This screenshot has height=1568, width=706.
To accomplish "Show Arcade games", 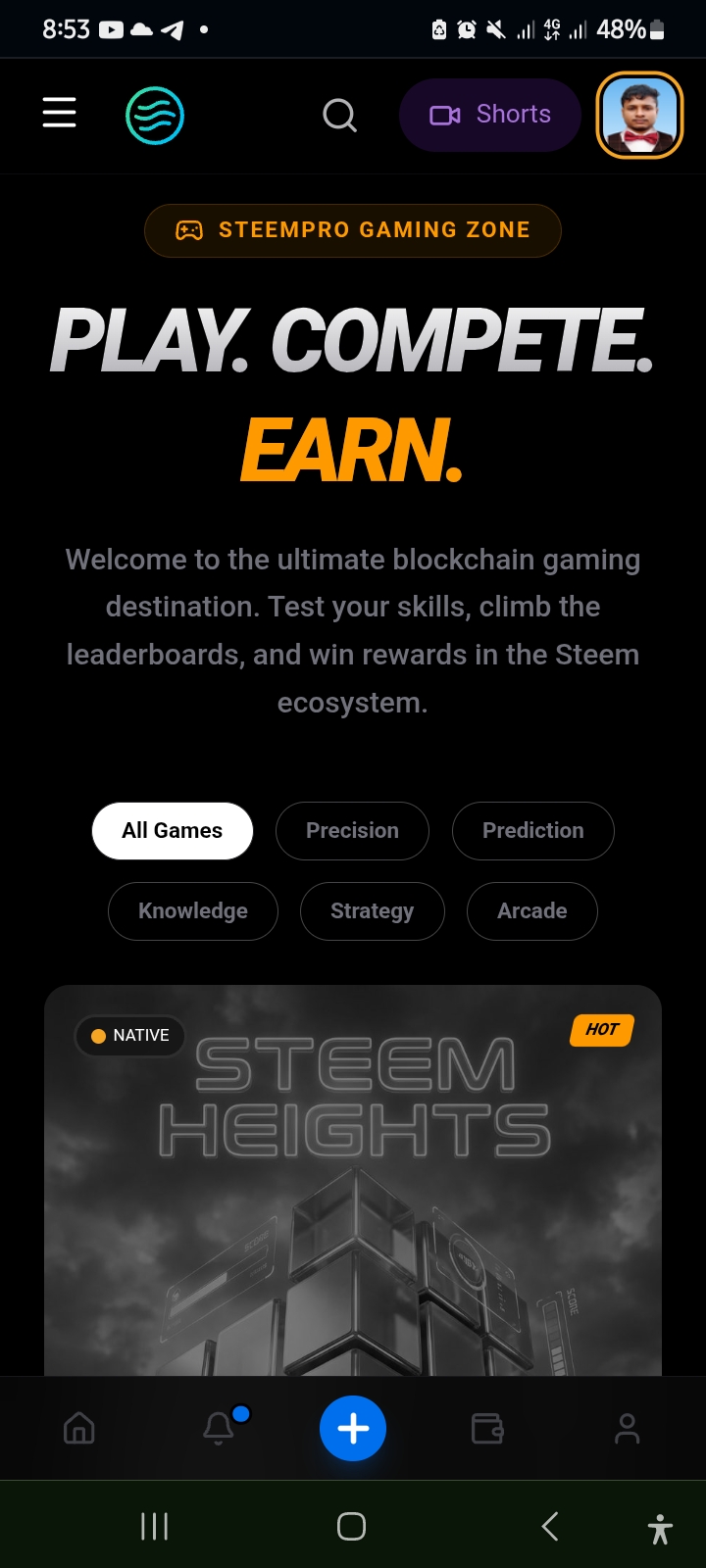I will tap(532, 911).
